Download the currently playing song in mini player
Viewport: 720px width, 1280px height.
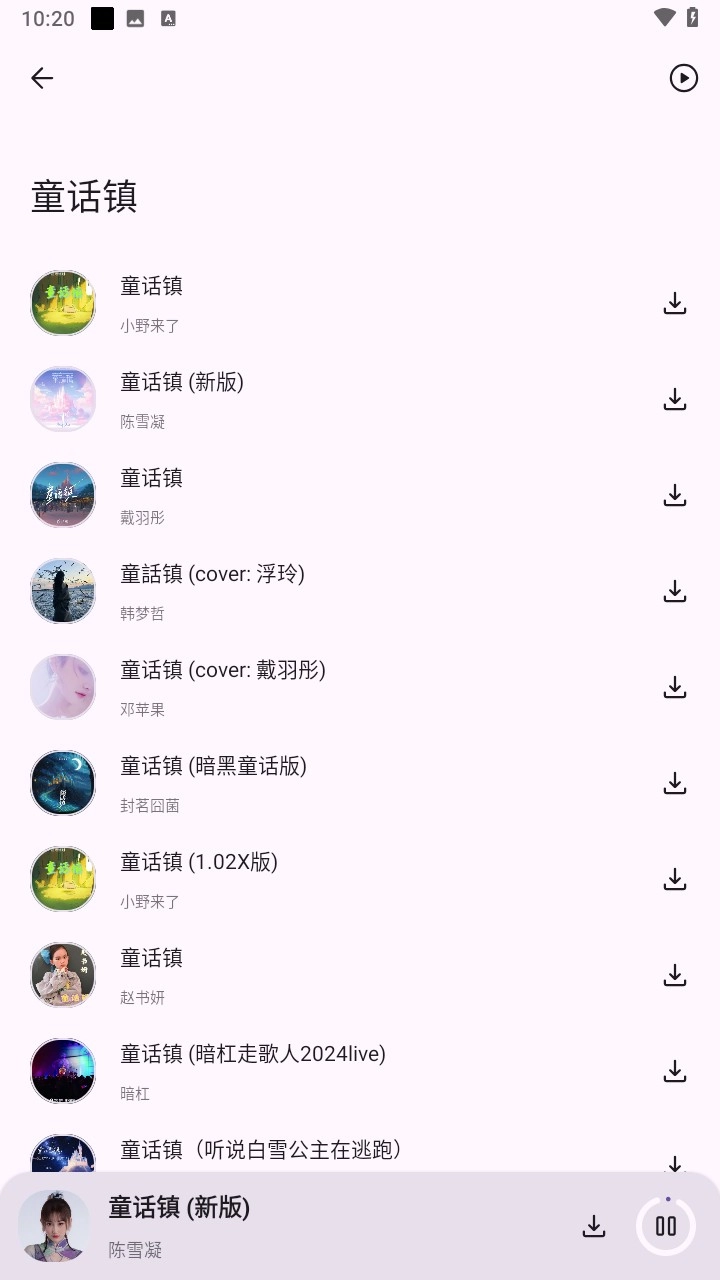(593, 1225)
